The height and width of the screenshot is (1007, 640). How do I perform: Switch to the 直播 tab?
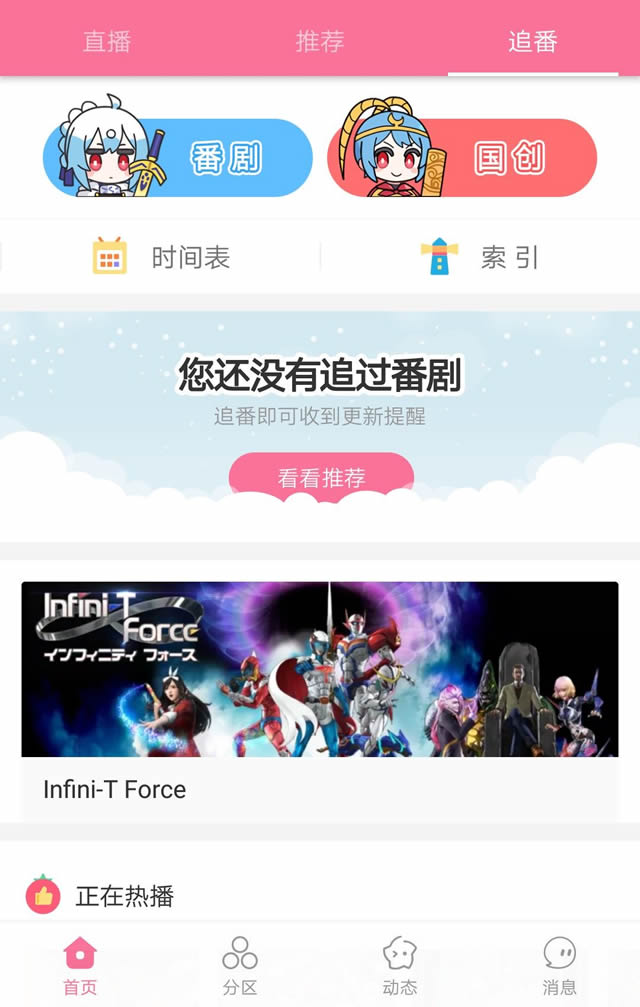(x=107, y=42)
